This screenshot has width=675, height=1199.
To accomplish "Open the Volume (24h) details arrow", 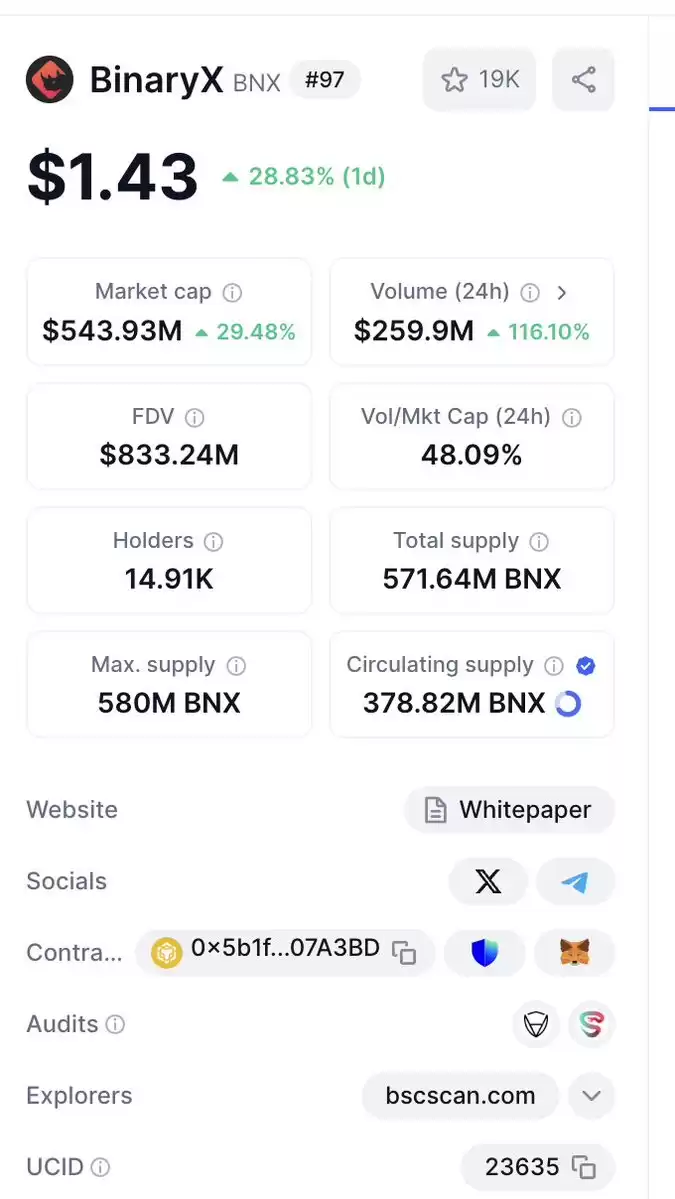I will coord(562,292).
